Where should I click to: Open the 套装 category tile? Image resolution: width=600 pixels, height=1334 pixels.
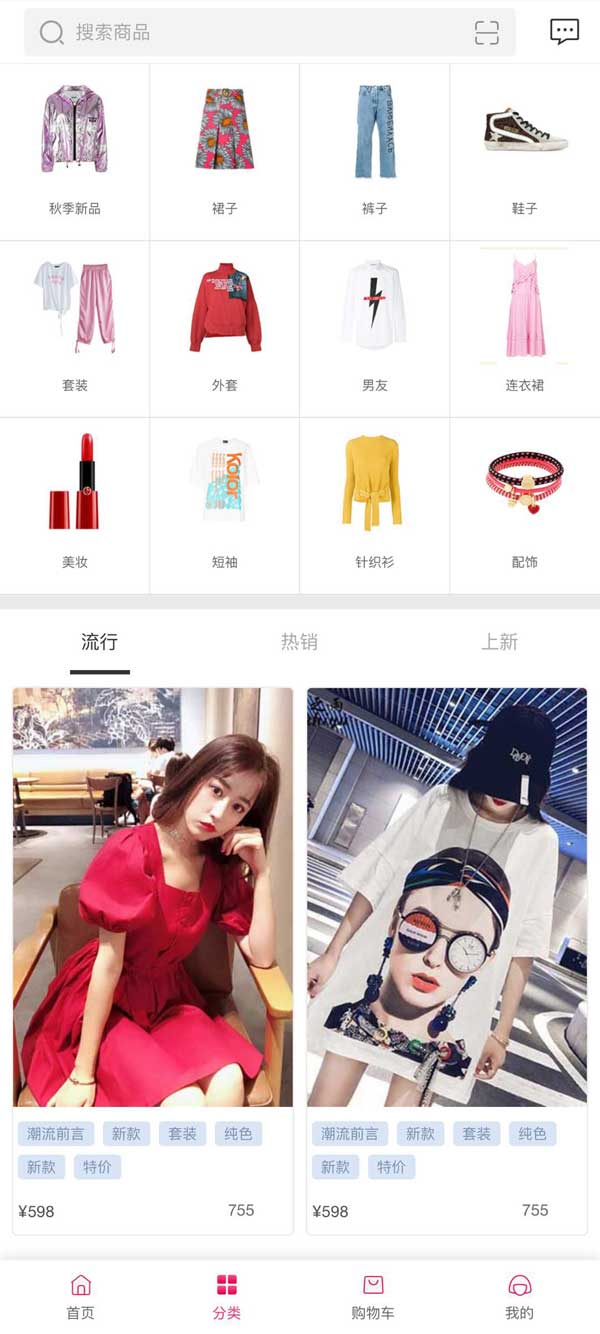point(75,327)
